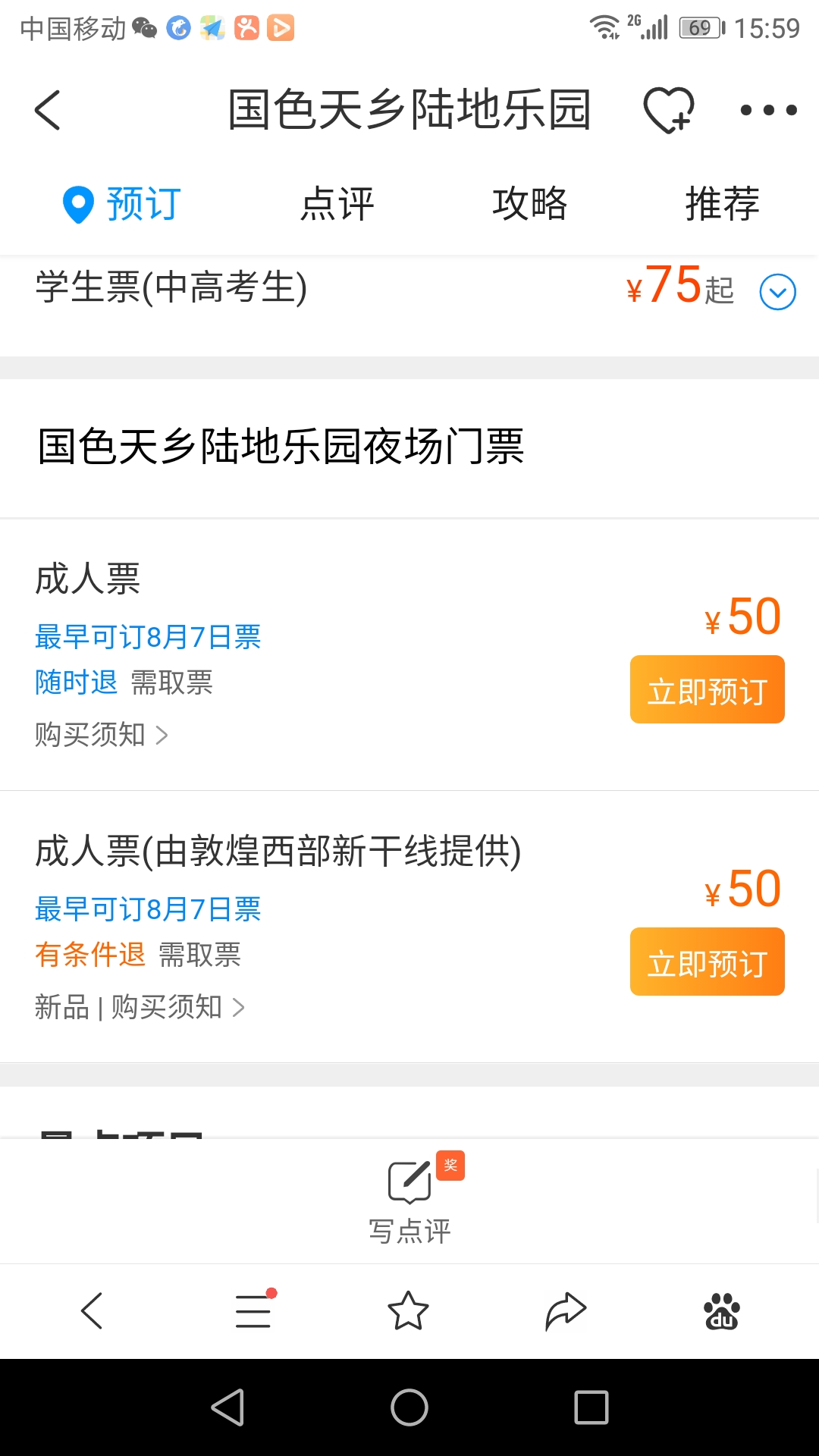Open the browser menu with the three-line icon
The width and height of the screenshot is (819, 1456).
pyautogui.click(x=254, y=1310)
